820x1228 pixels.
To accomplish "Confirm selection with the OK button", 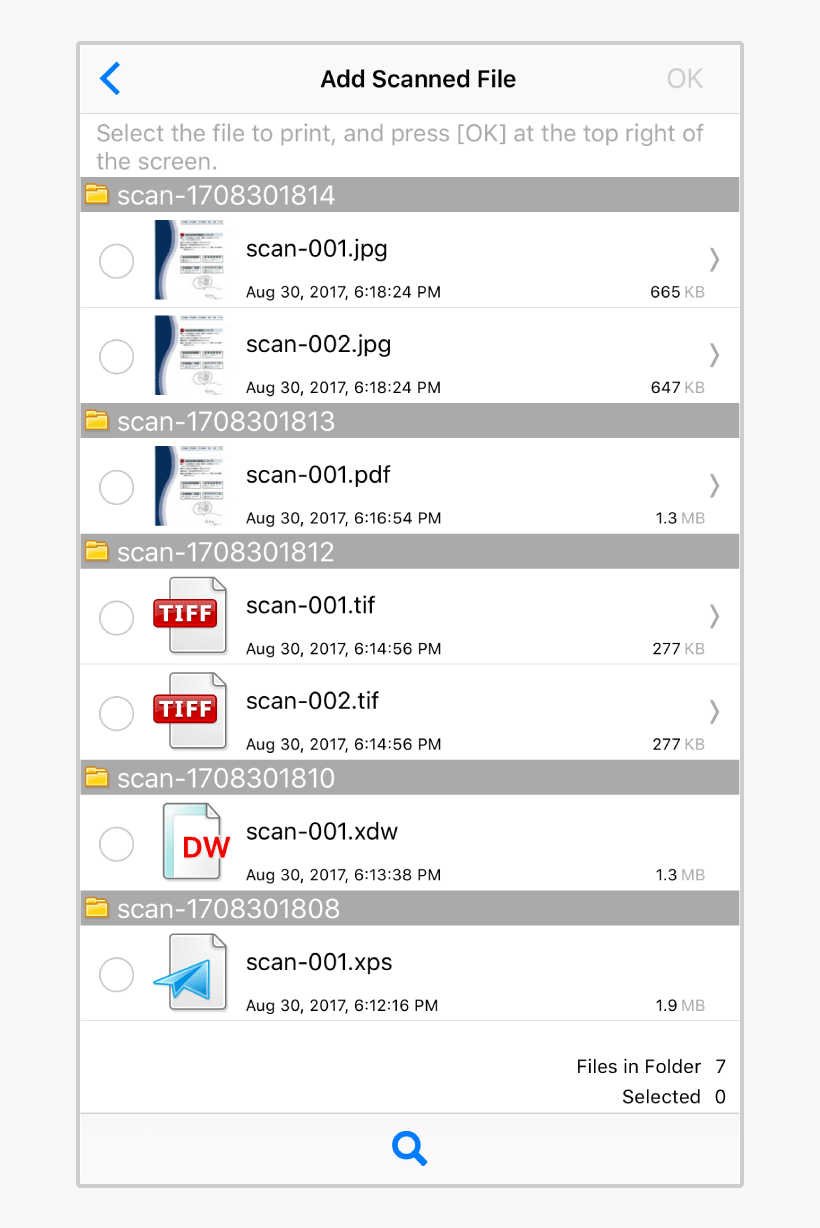I will 685,79.
